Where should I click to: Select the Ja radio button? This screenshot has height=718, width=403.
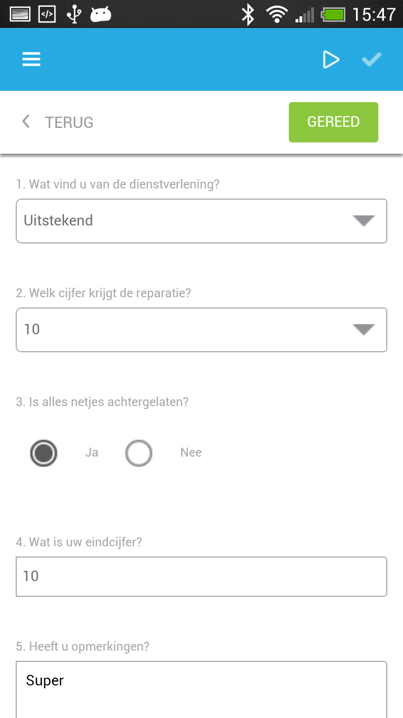coord(44,453)
